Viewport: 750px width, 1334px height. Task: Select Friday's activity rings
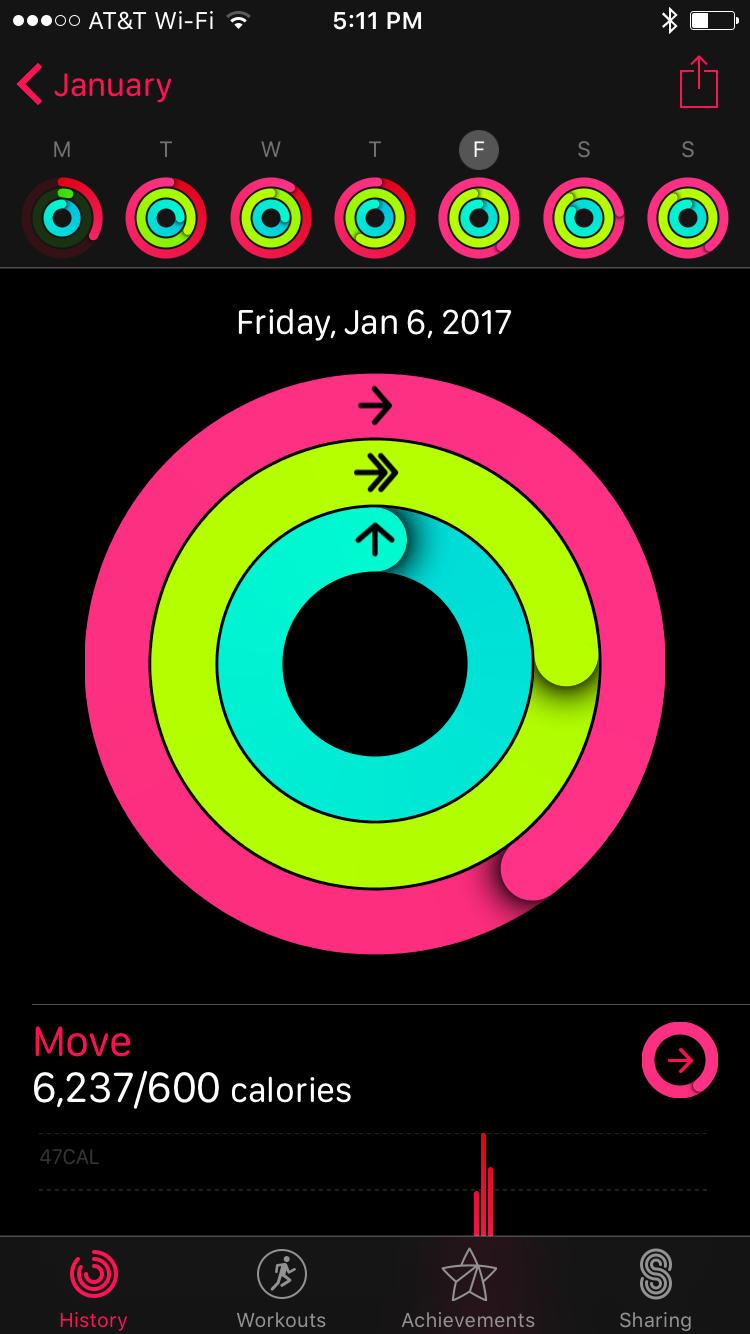pos(479,217)
